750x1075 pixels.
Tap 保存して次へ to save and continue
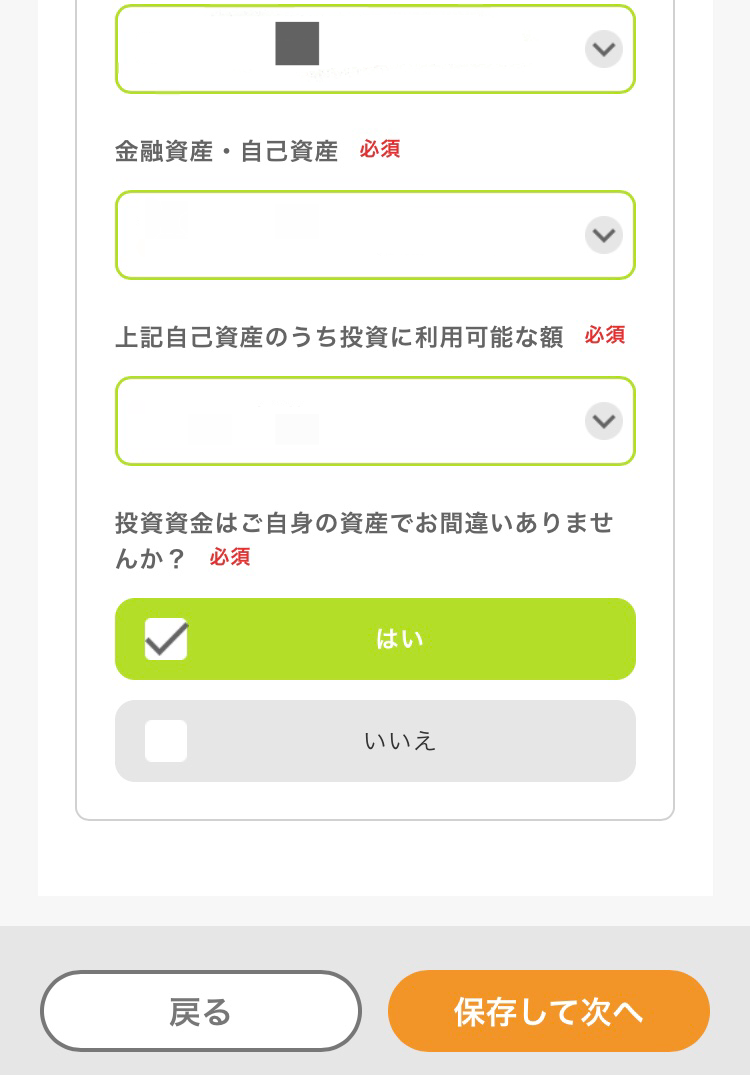pyautogui.click(x=548, y=1011)
